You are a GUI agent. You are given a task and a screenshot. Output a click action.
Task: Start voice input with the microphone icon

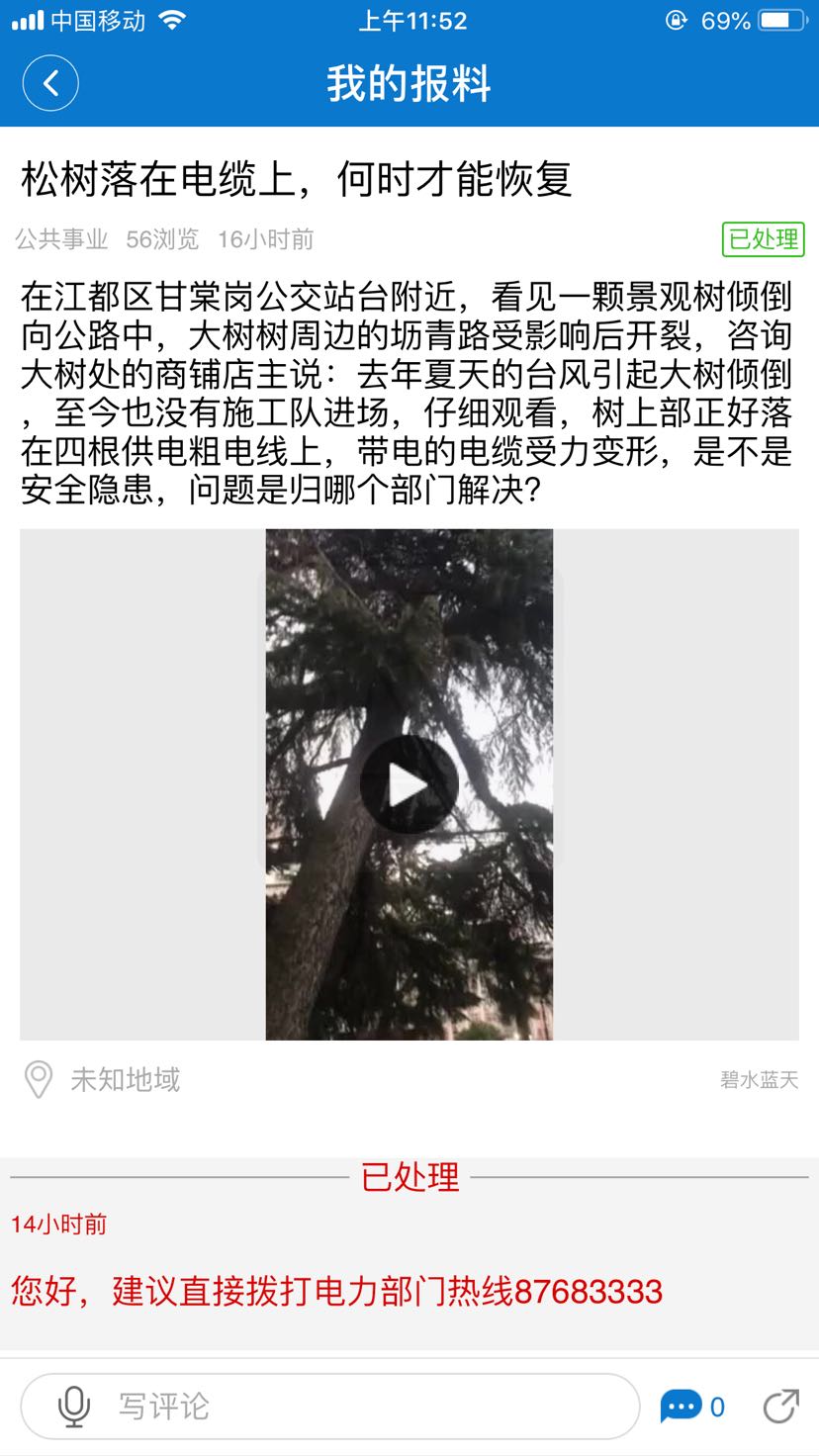coord(74,1407)
